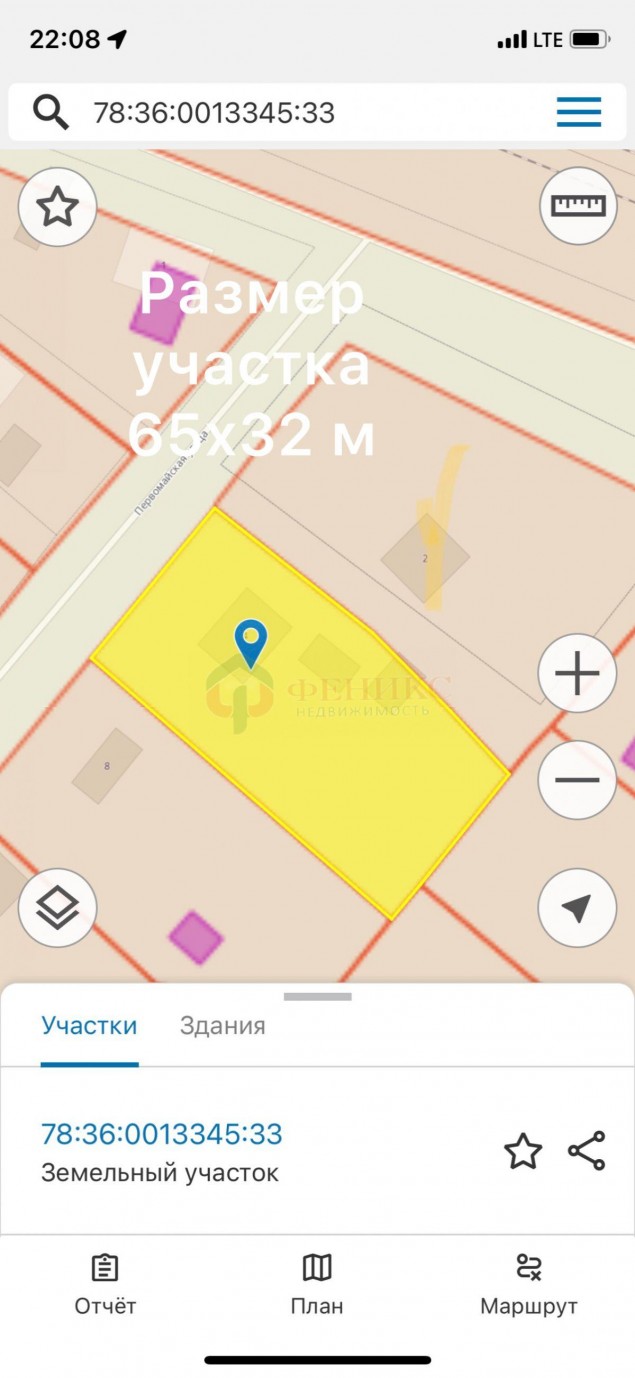Image resolution: width=635 pixels, height=1378 pixels.
Task: Center the map on my location
Action: 577,908
